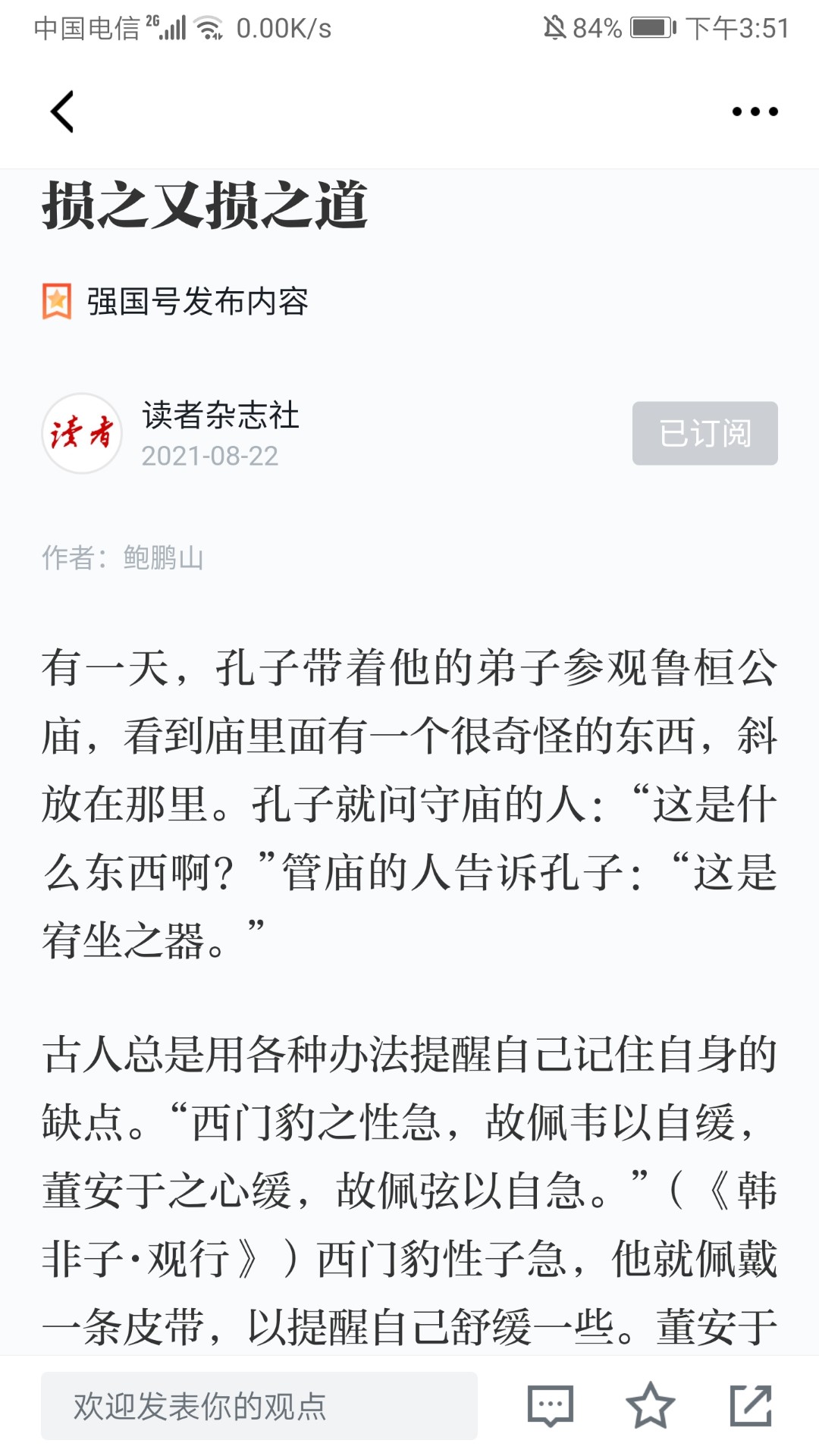
Task: Tap the 欢迎发表你的观点 comment field
Action: coord(259,1406)
